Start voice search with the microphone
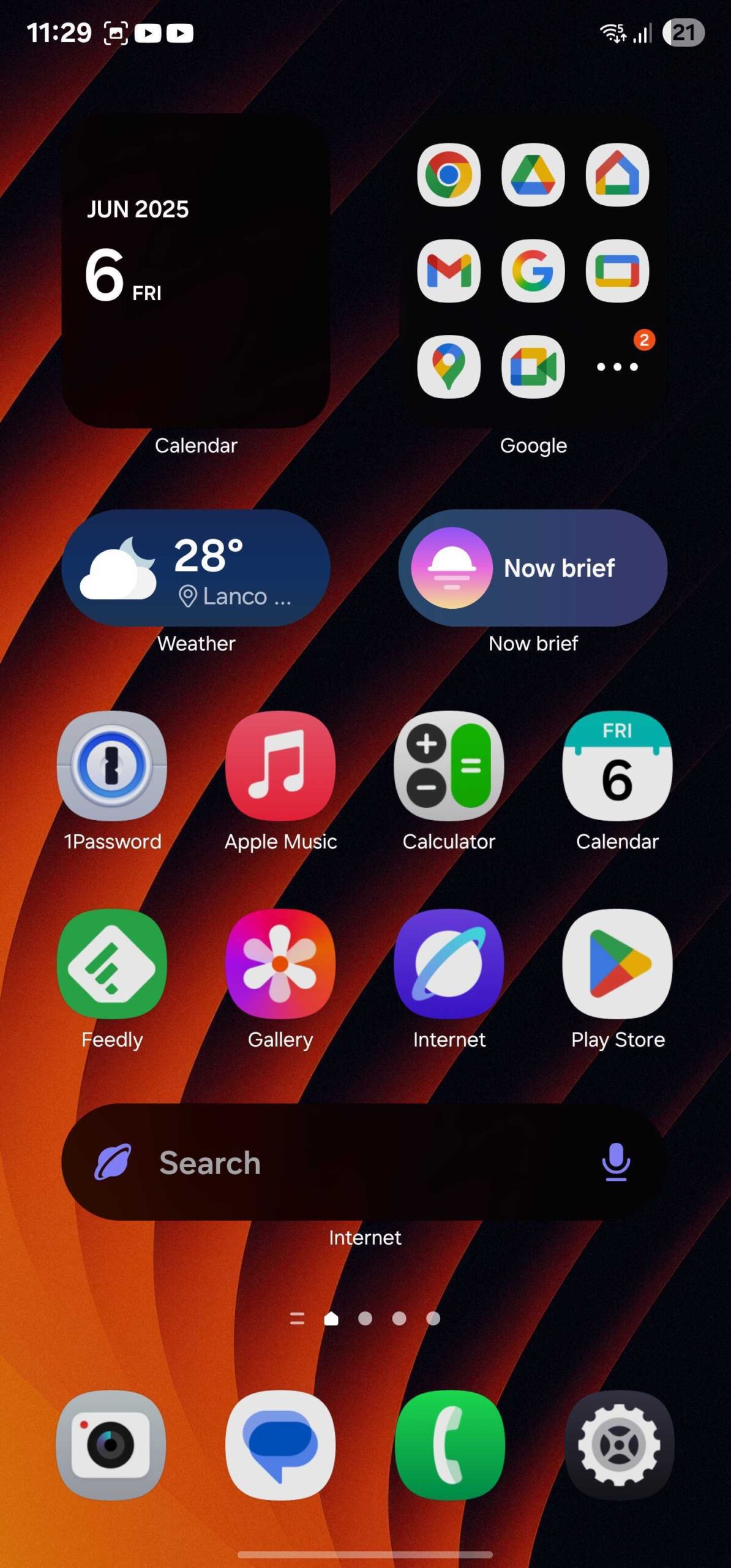The height and width of the screenshot is (1568, 731). 615,1162
